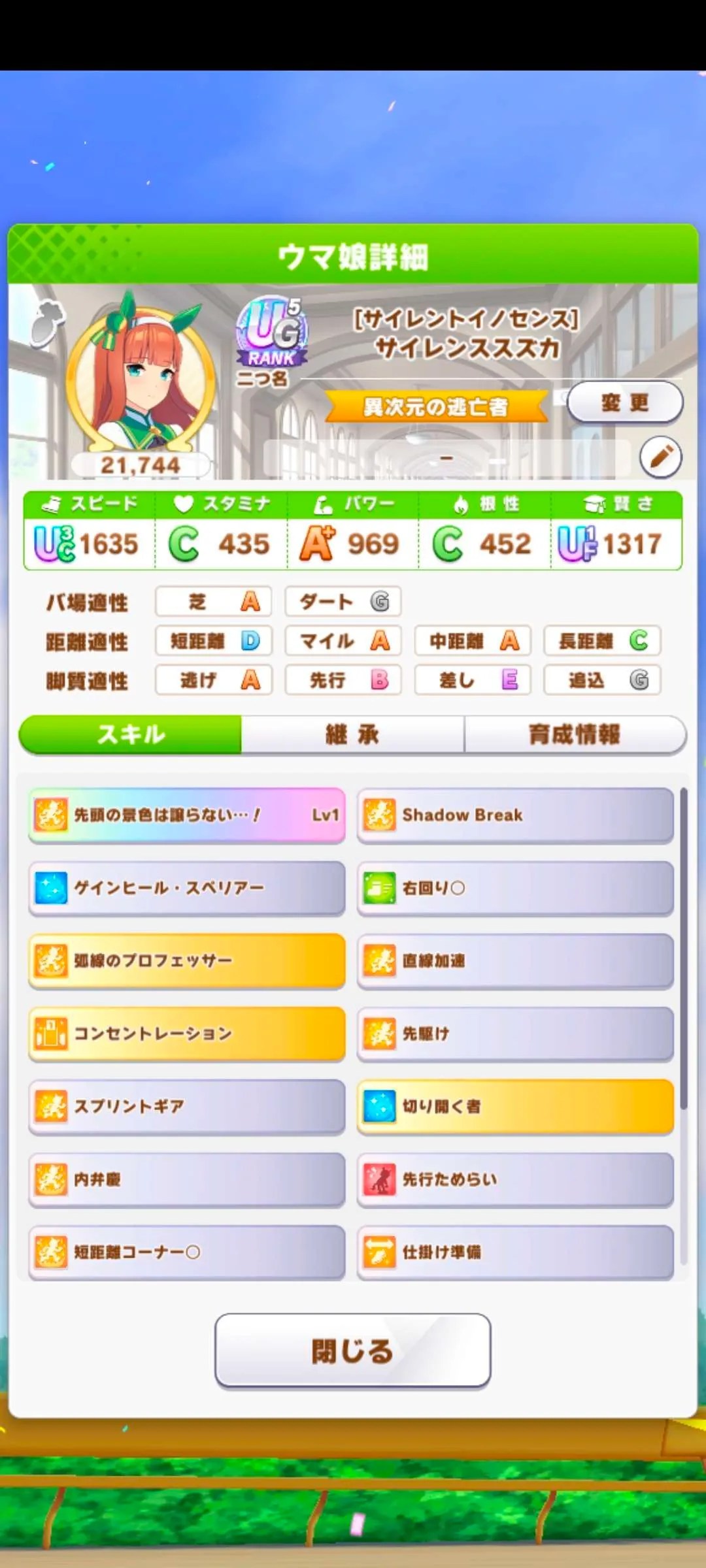Image resolution: width=706 pixels, height=1568 pixels.
Task: Switch to the 継承 tab
Action: click(352, 734)
